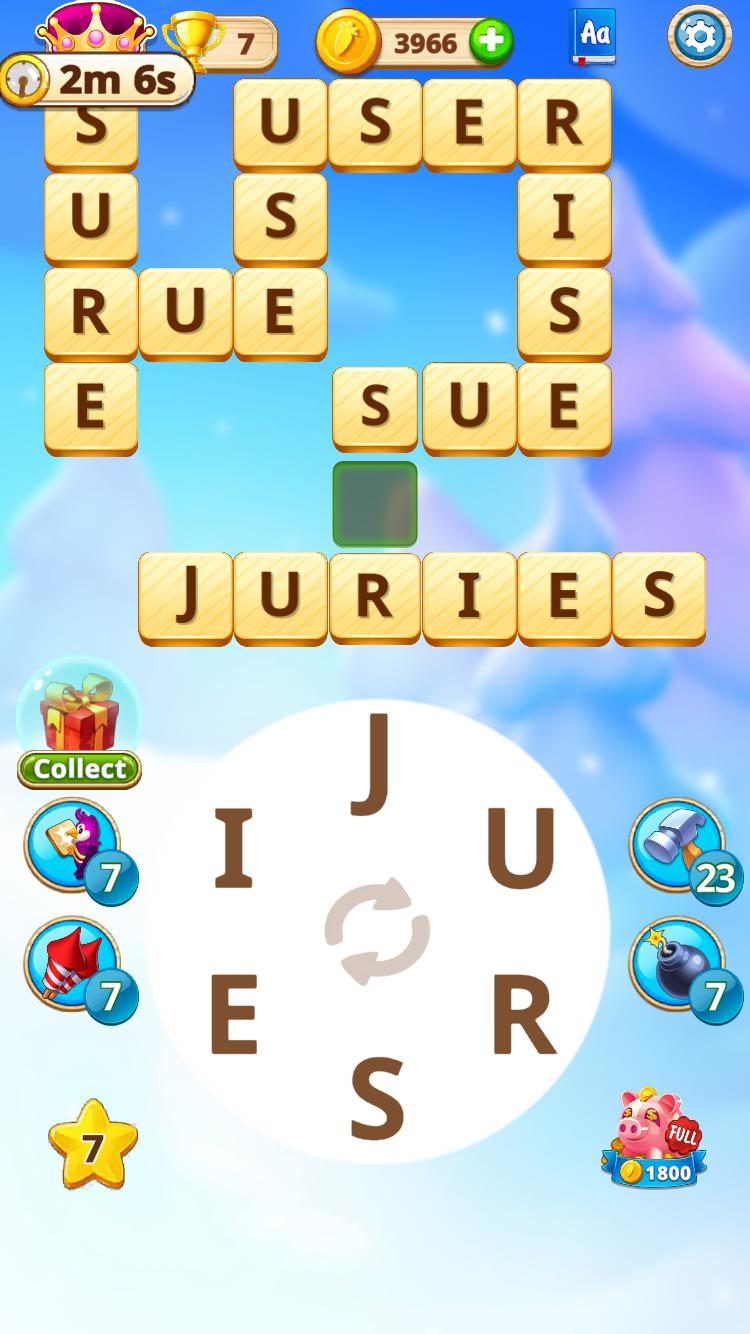This screenshot has width=750, height=1334.
Task: Collect the gift box reward
Action: [79, 768]
